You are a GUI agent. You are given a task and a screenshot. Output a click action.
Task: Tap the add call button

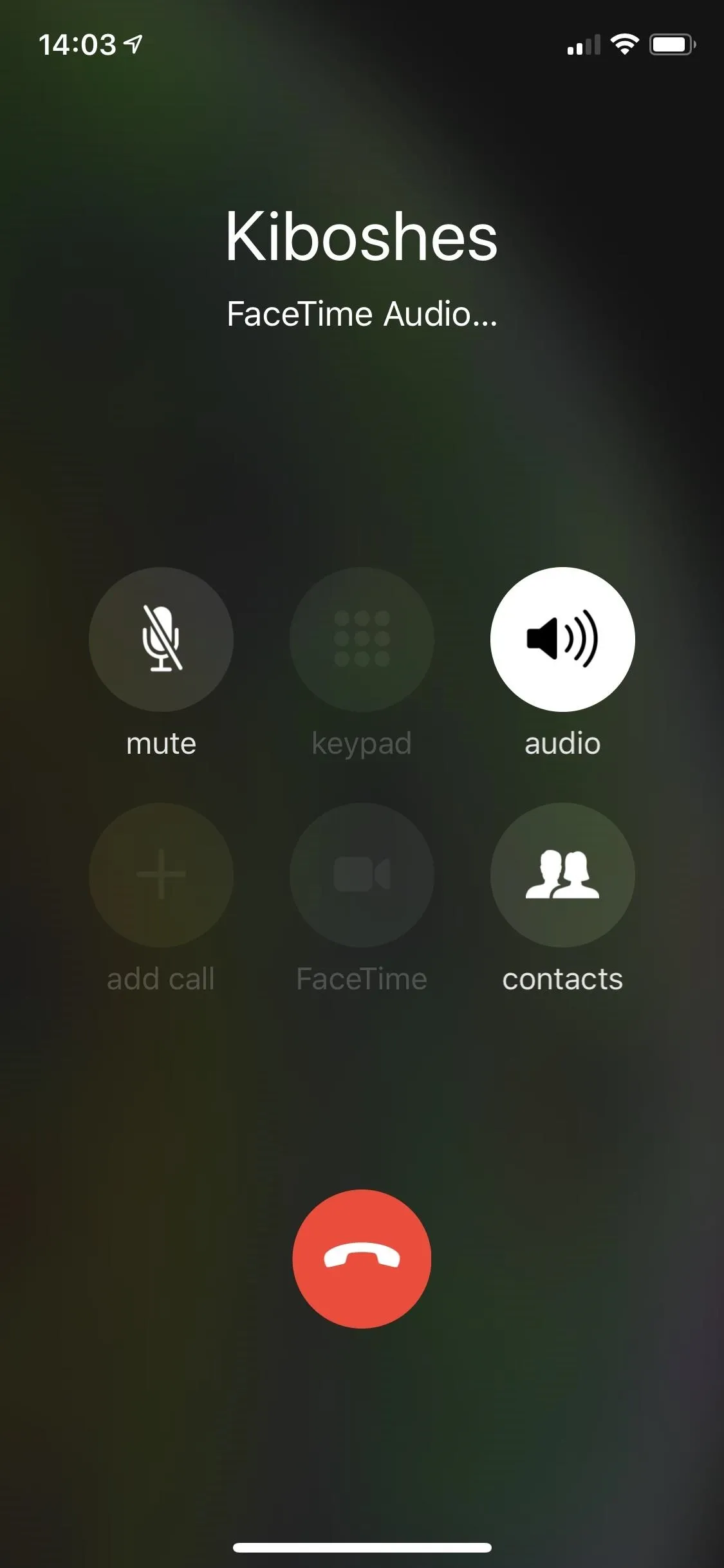[161, 875]
